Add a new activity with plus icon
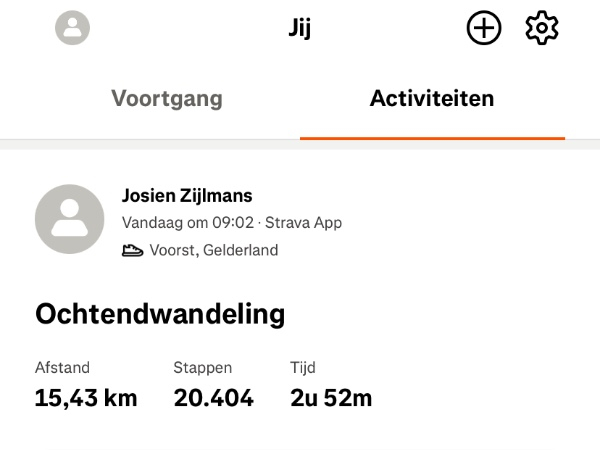Screen dimensions: 600x450 [x=484, y=28]
